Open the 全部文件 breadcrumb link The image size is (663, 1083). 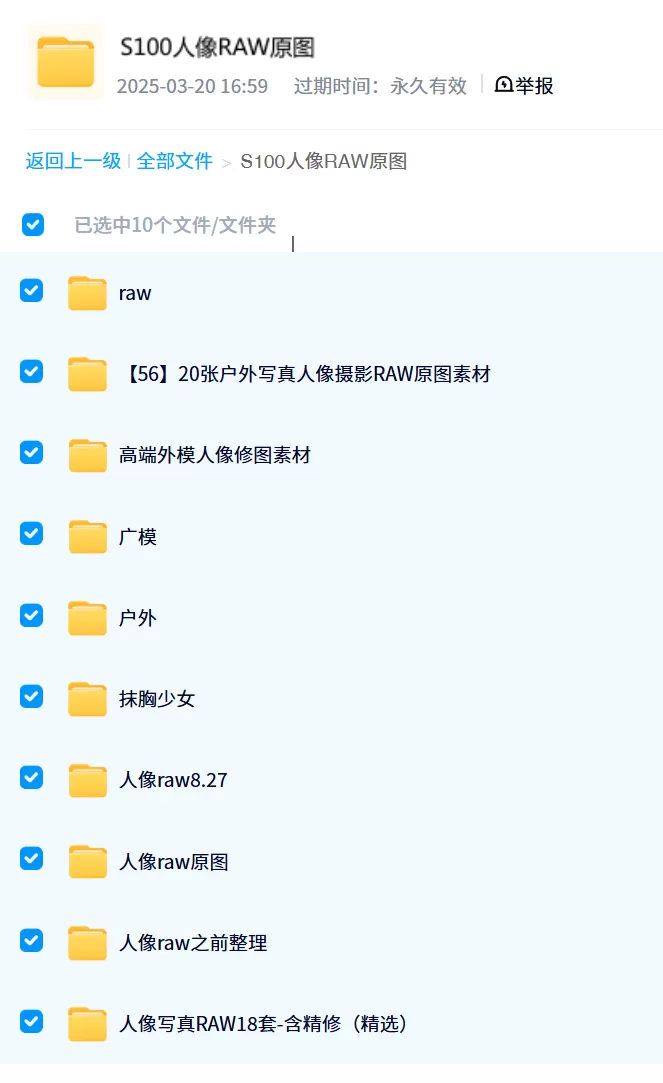[175, 161]
